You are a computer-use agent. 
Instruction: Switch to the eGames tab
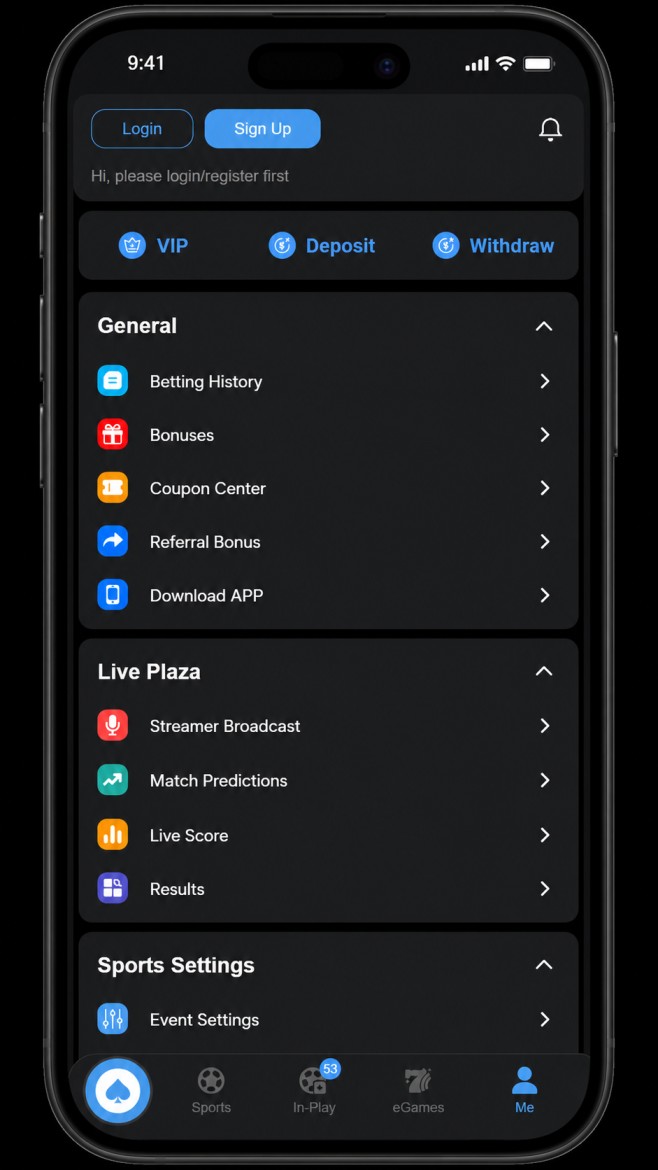(419, 1091)
